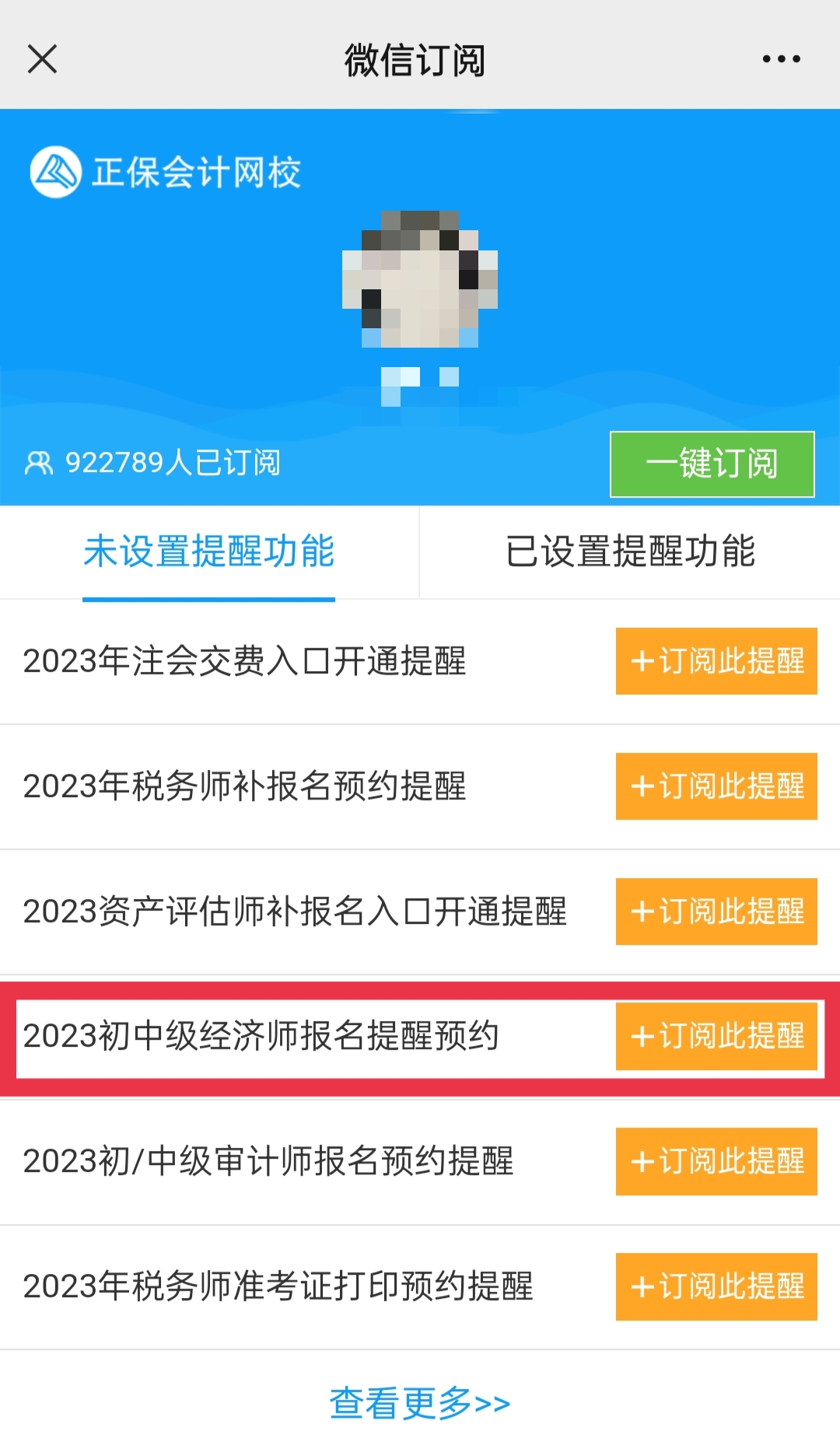Viewport: 840px width, 1438px height.
Task: Subscribe to 2023年税务师准考证打印预约提醒
Action: tap(716, 1287)
